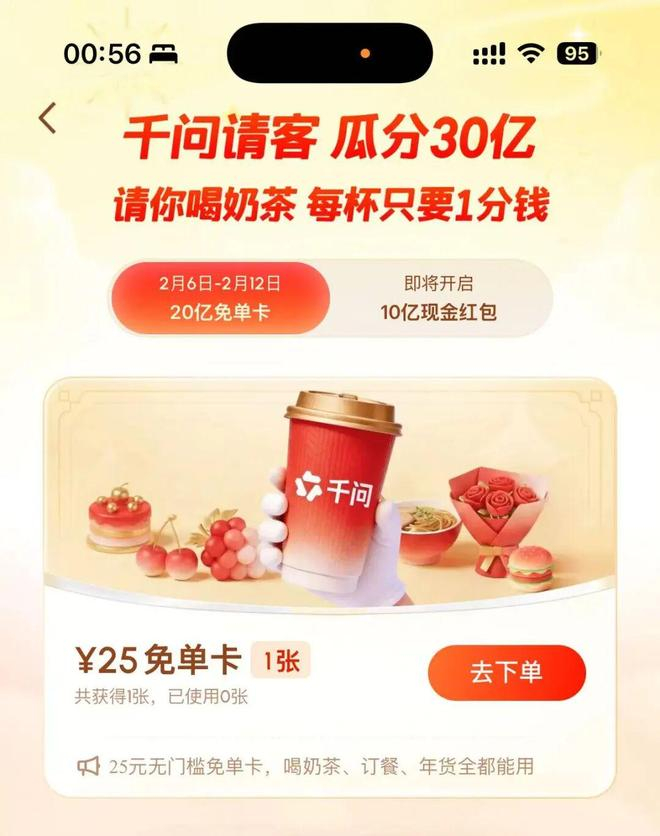Select the 20亿免单卡 tab
Viewport: 660px width, 836px height.
(x=220, y=298)
